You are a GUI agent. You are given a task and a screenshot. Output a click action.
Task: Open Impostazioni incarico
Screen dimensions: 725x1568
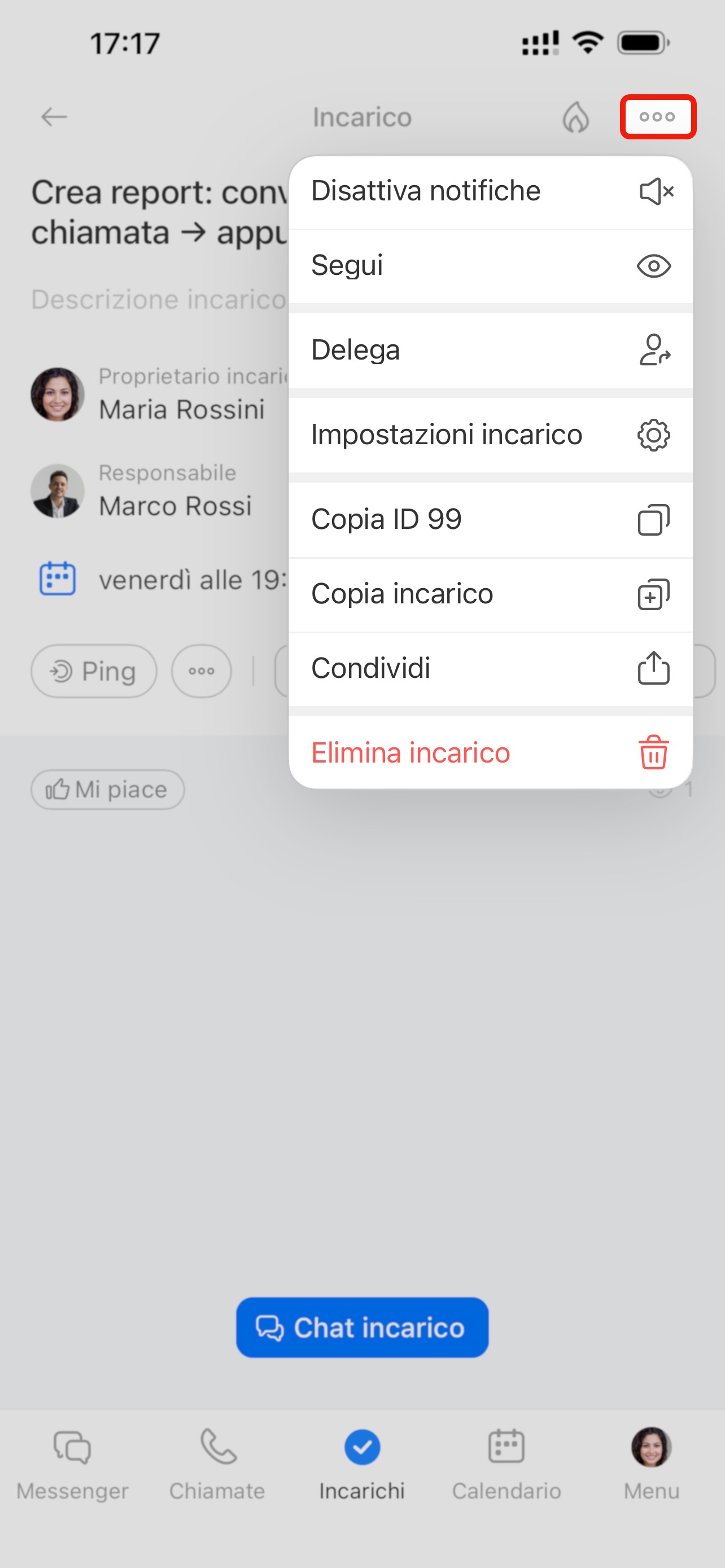[x=490, y=435]
